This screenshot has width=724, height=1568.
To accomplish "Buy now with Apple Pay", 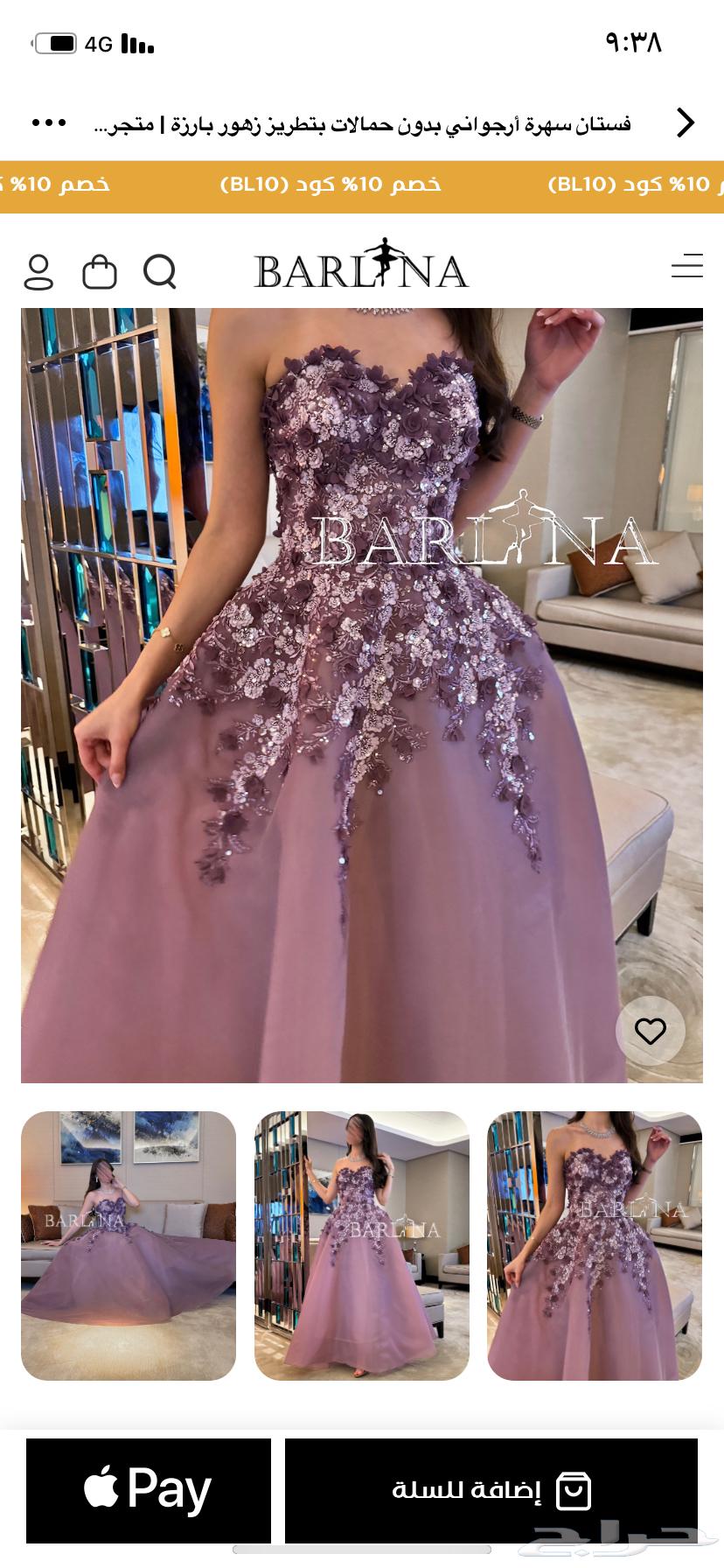I will pyautogui.click(x=149, y=1490).
